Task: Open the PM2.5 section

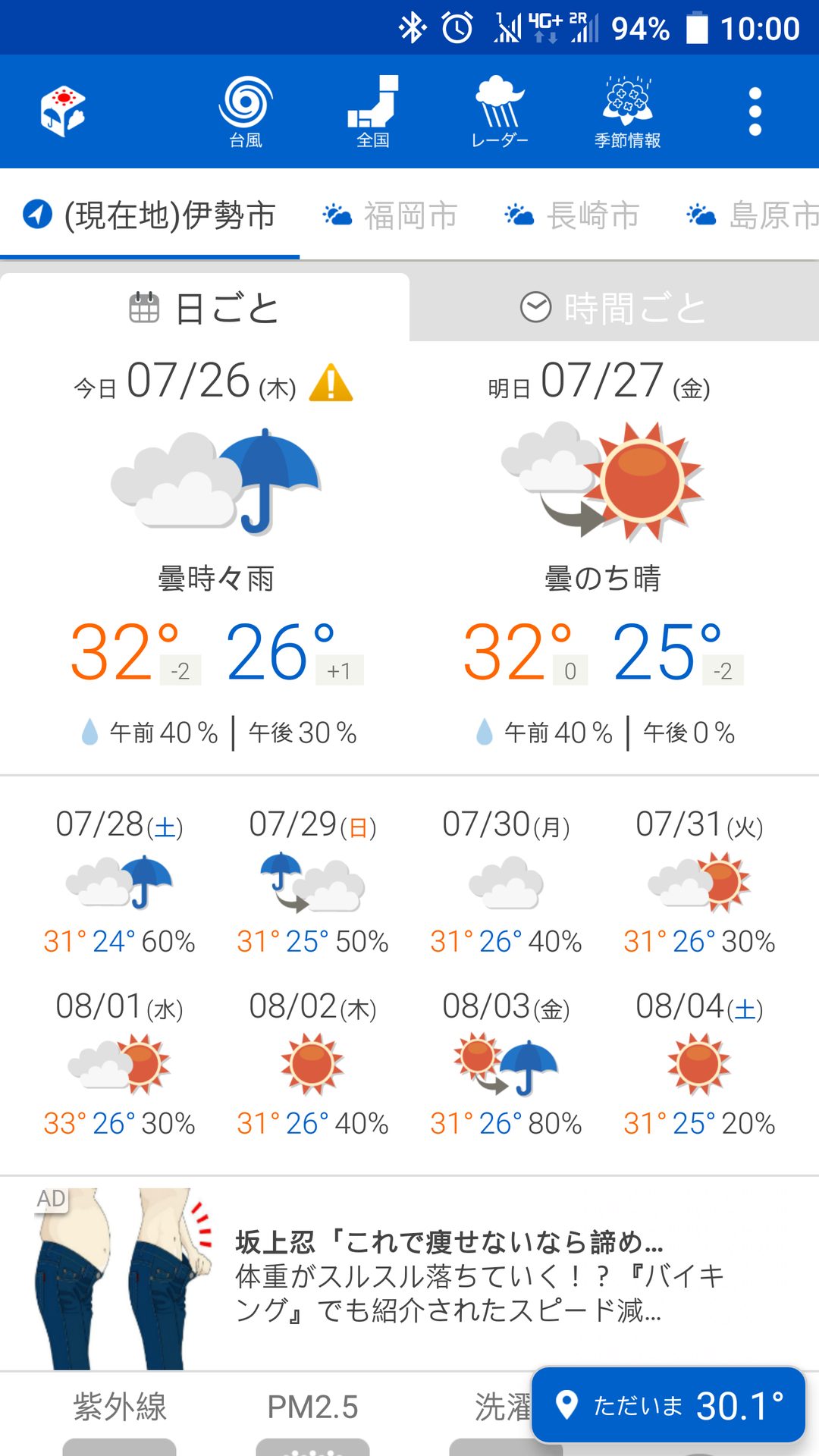Action: [312, 1407]
